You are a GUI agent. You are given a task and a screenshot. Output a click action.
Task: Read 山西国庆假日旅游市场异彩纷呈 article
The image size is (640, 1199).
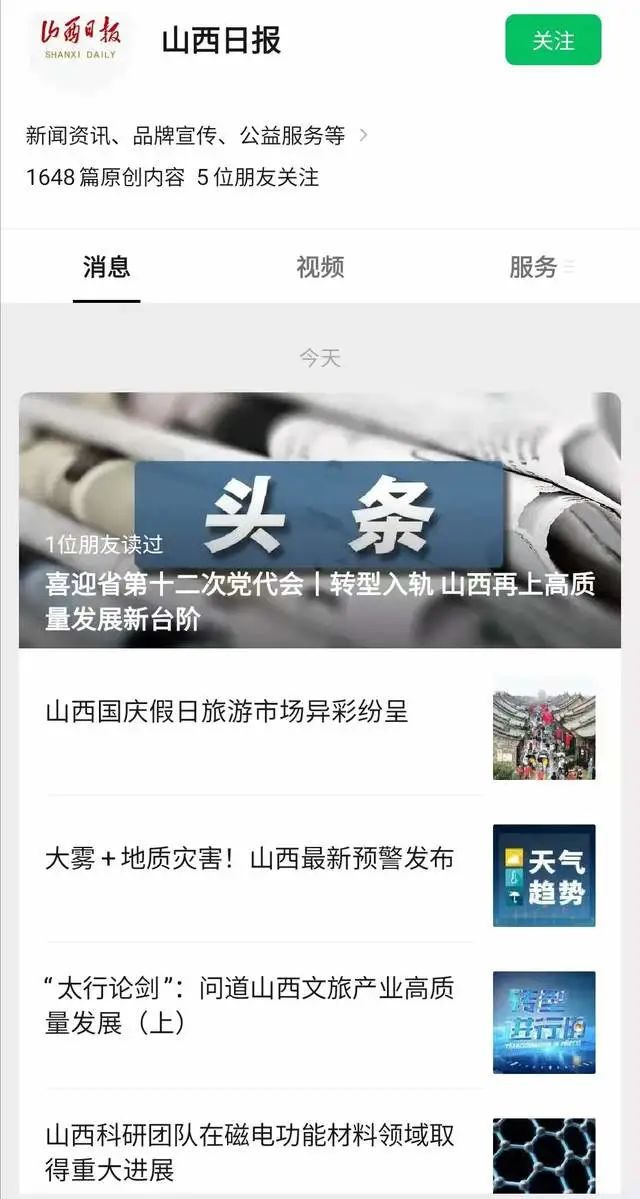pyautogui.click(x=320, y=722)
